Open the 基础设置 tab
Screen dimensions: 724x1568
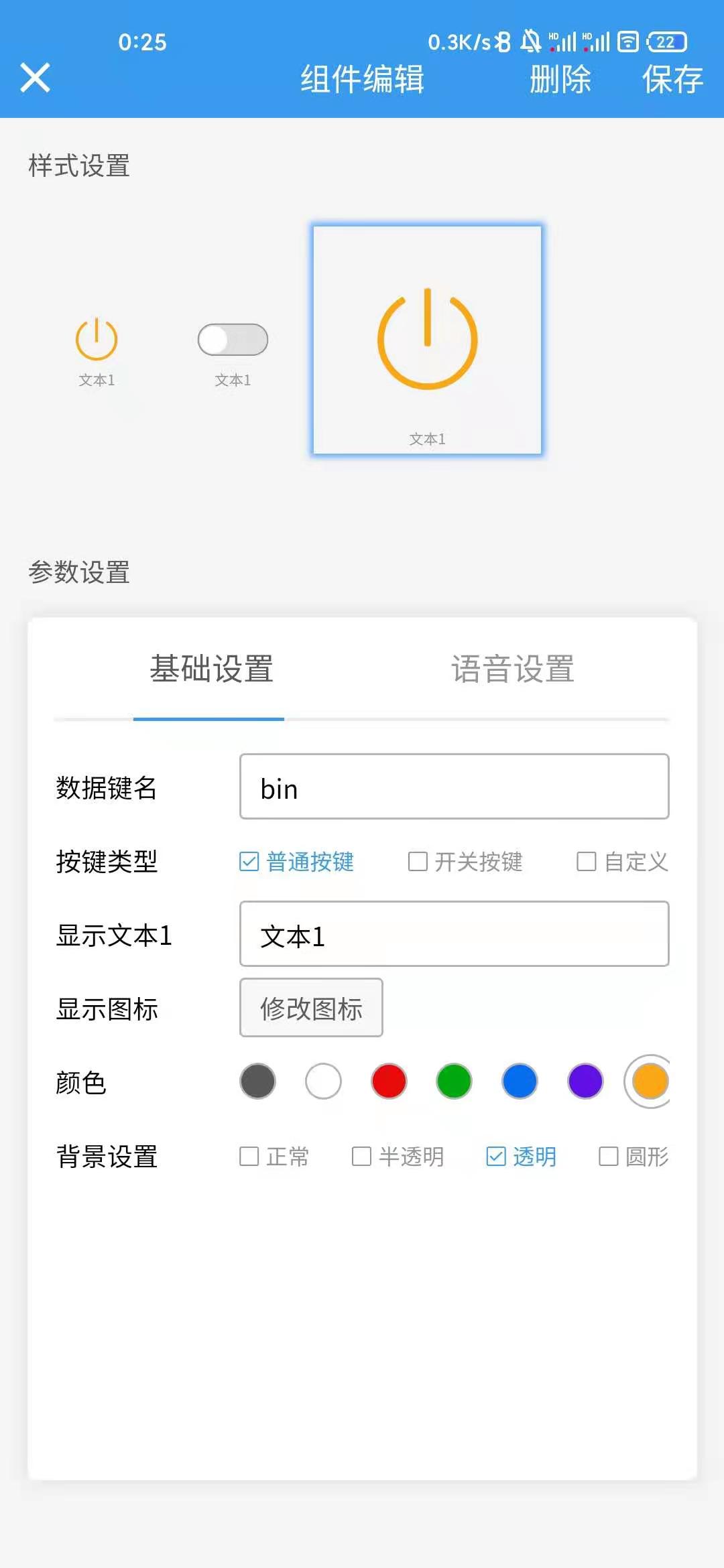coord(211,669)
